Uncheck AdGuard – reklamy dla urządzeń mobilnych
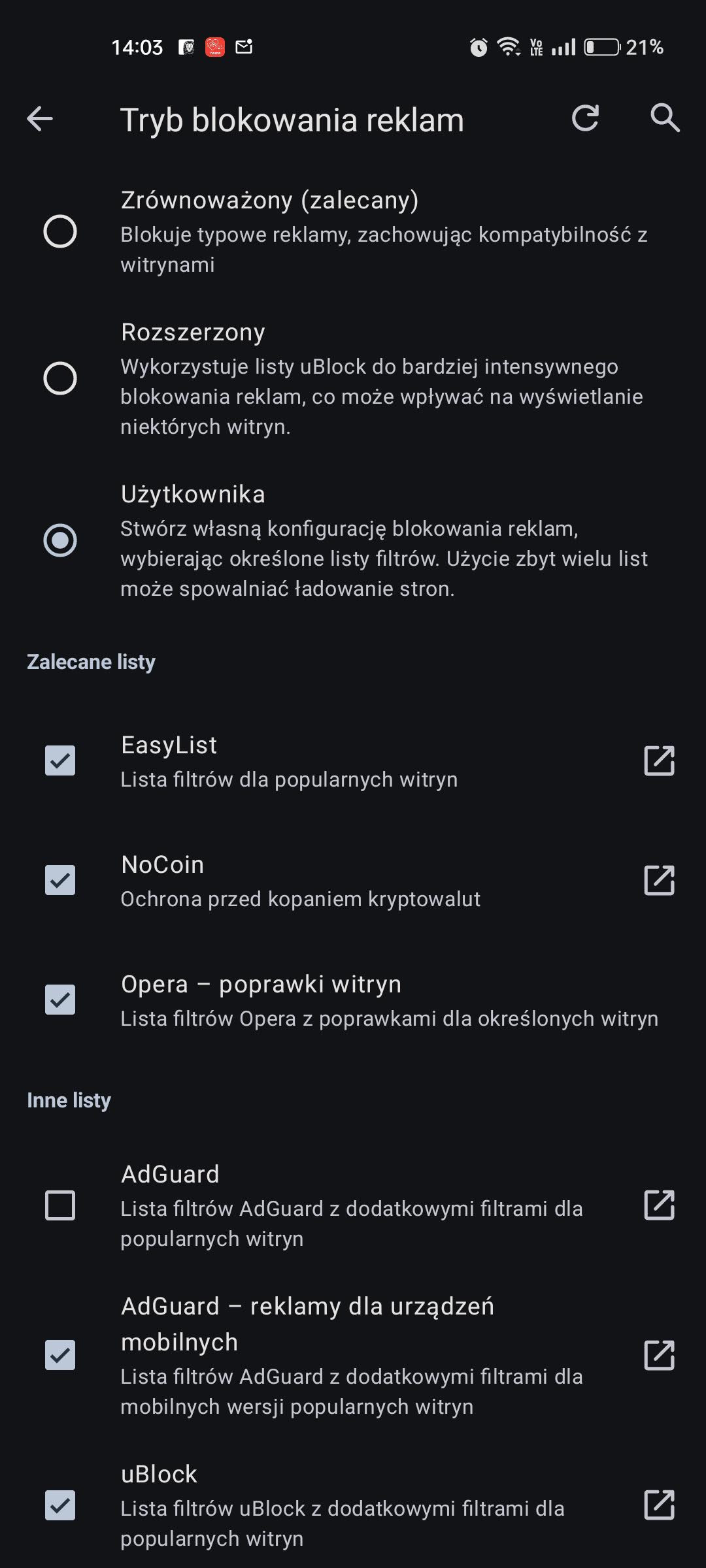 [60, 1355]
